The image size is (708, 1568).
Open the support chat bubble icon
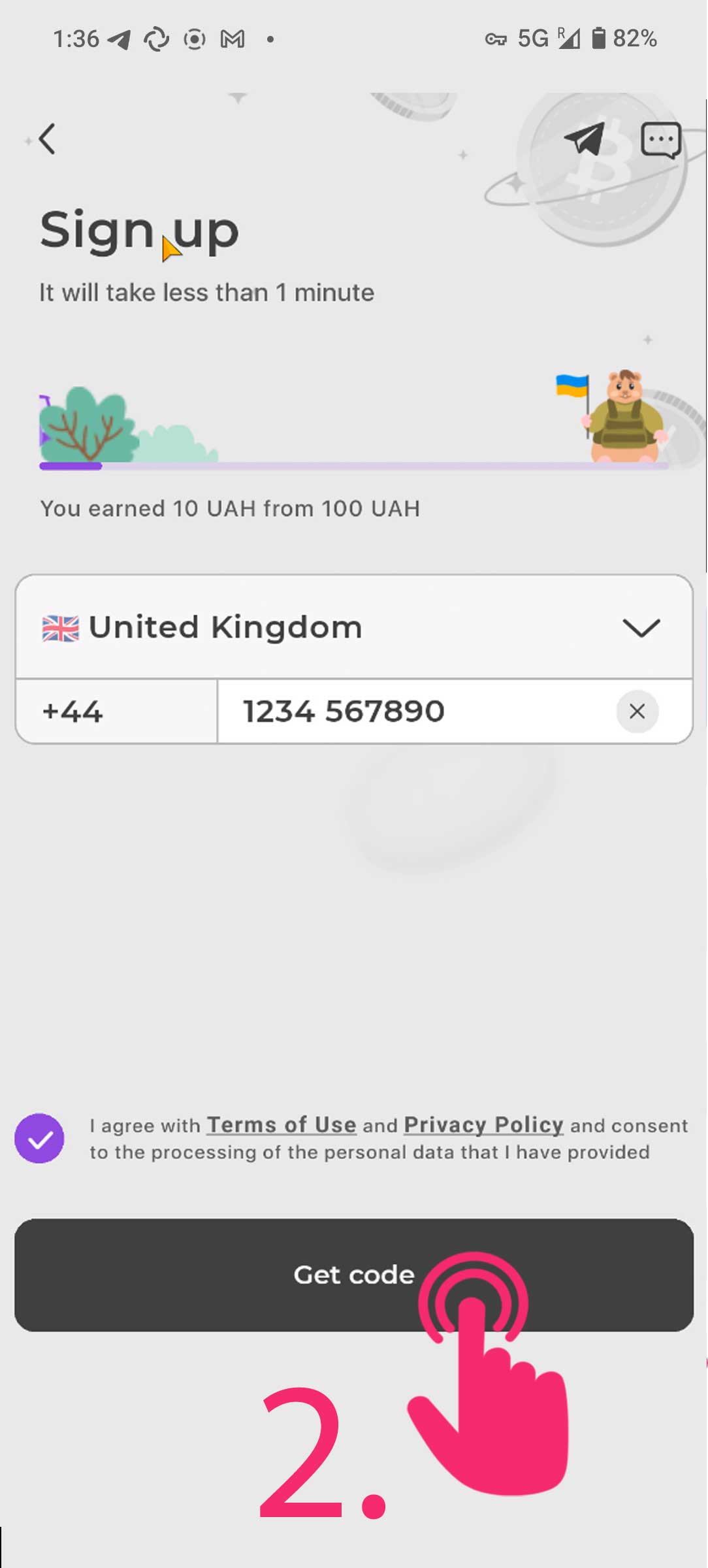coord(661,140)
